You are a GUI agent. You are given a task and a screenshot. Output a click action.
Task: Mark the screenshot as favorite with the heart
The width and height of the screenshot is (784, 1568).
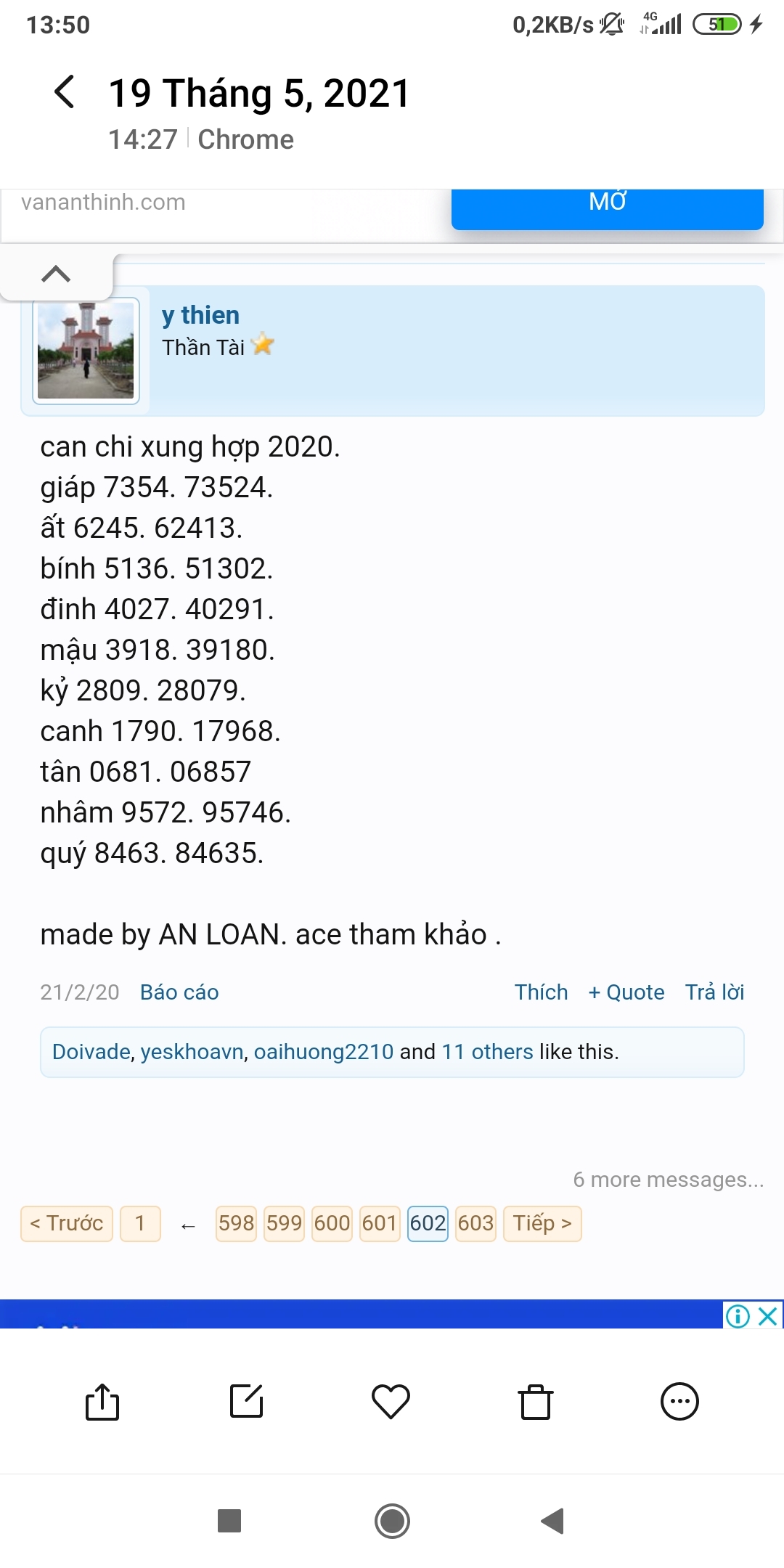391,1401
